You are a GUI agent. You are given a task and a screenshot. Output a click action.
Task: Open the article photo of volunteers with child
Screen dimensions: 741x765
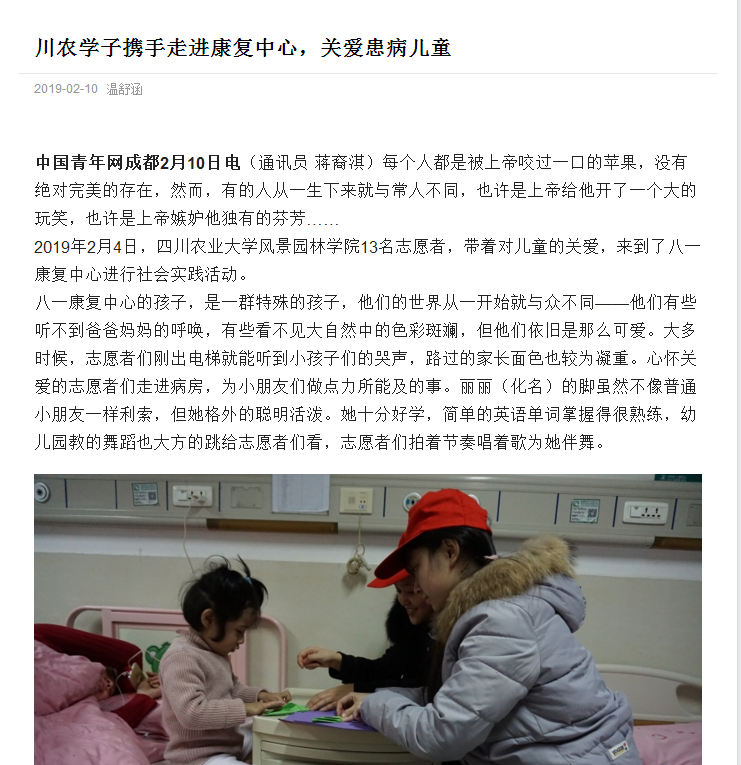[368, 618]
